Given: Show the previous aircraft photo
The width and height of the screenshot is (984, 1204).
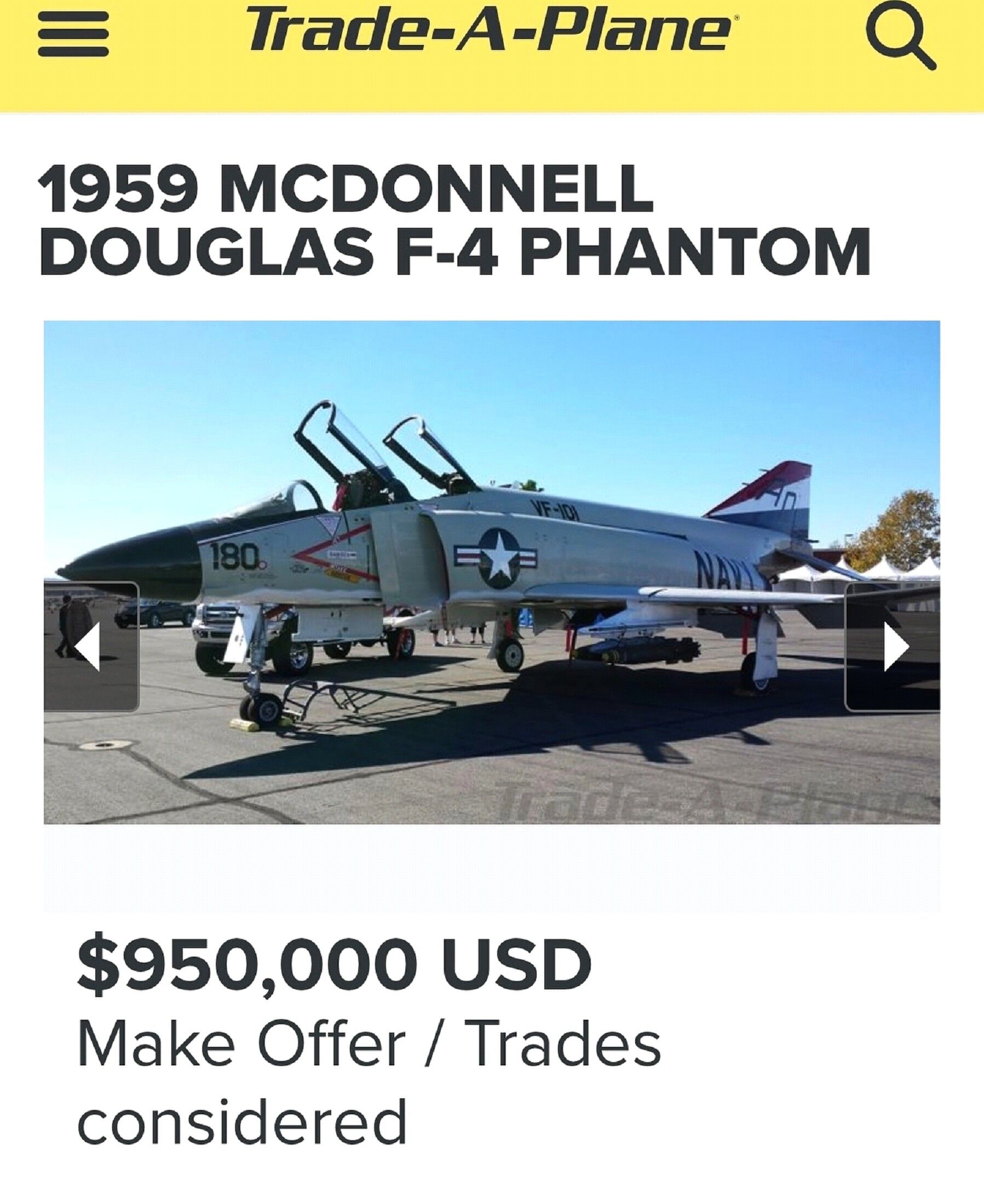Looking at the screenshot, I should [x=90, y=647].
